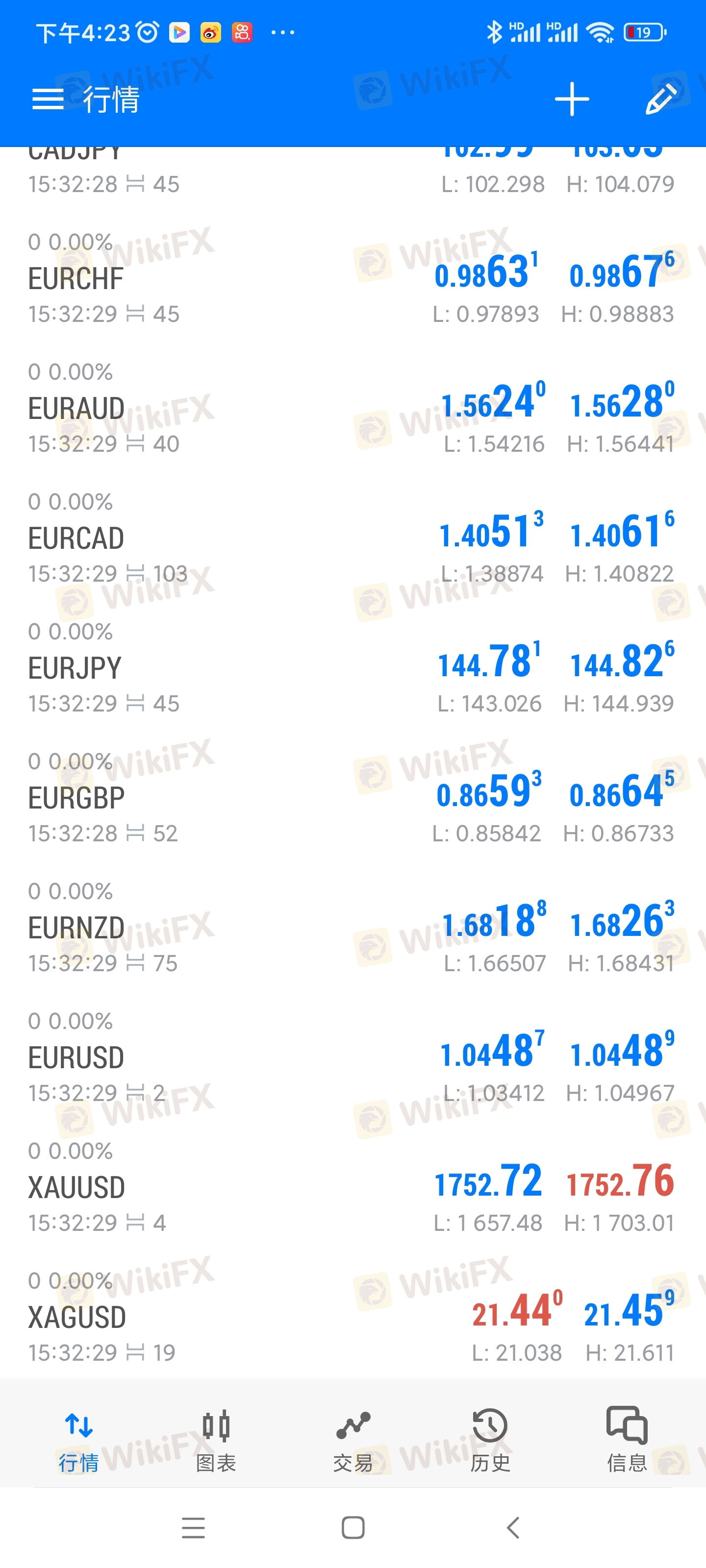Screen dimensions: 706x1568
Task: Open the XAUUSD gold quote row
Action: (x=353, y=1186)
